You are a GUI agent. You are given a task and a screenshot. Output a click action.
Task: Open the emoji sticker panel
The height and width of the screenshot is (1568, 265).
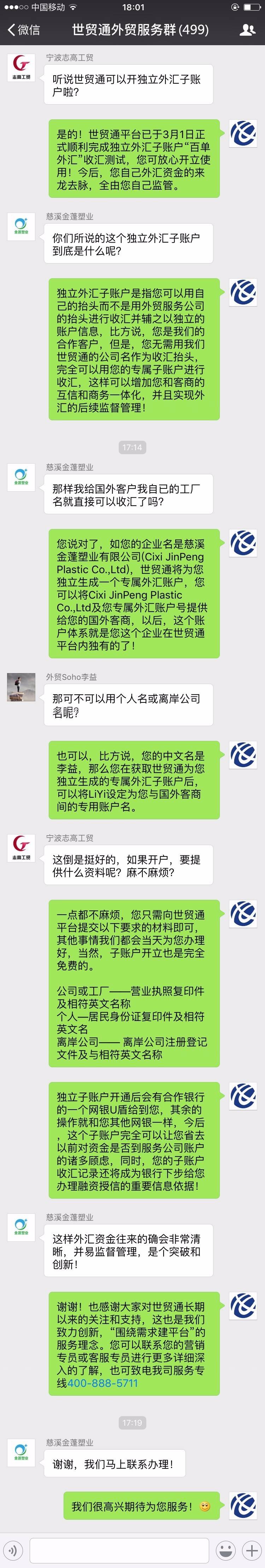226,1550
